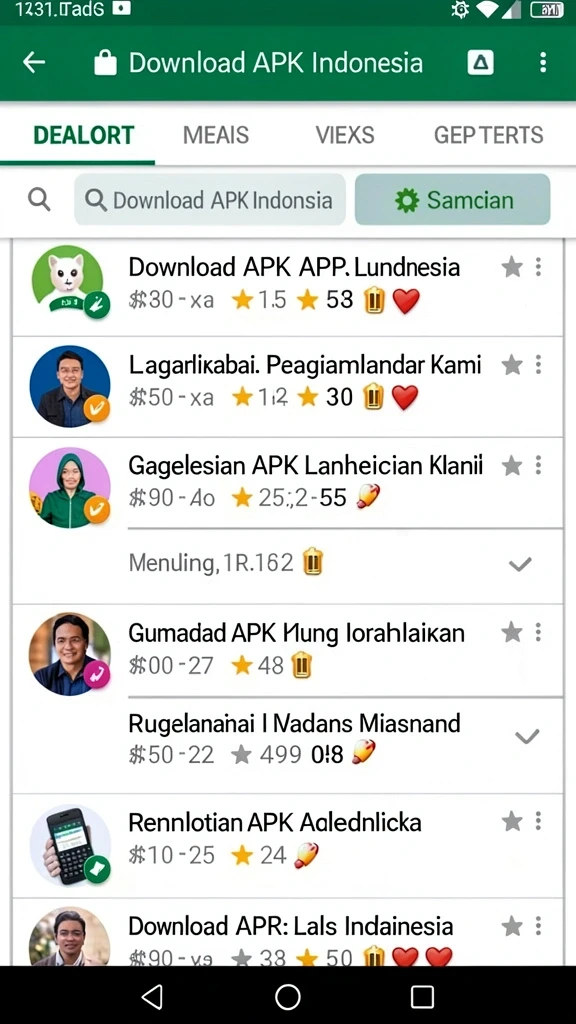Viewport: 576px width, 1024px height.
Task: Select the DEALORT tab
Action: [84, 135]
